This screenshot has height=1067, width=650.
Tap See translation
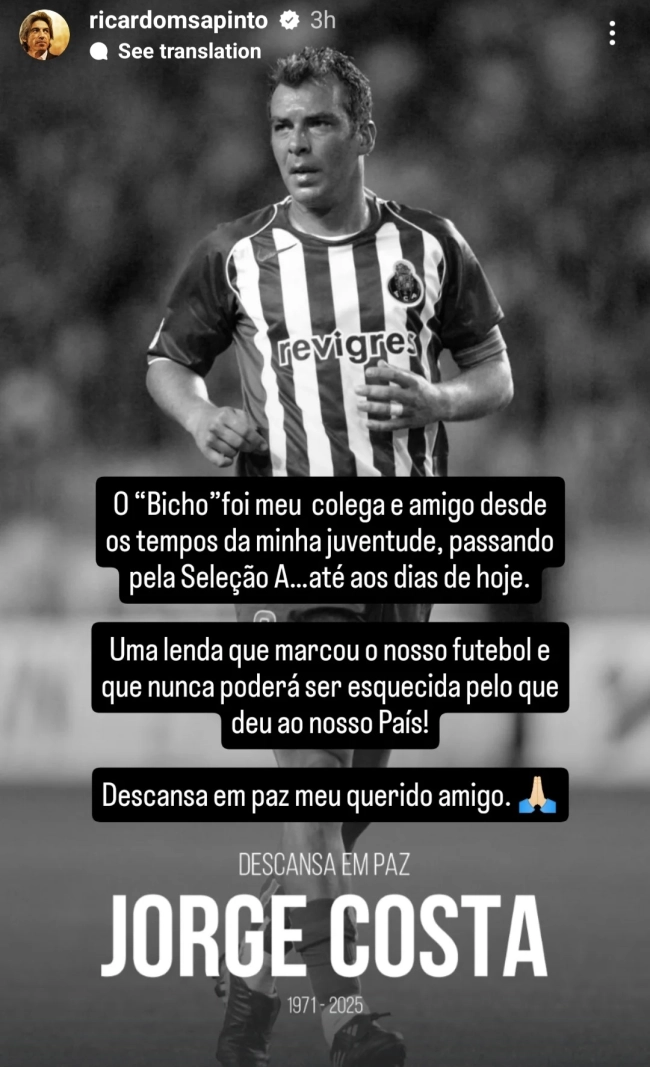[x=188, y=51]
